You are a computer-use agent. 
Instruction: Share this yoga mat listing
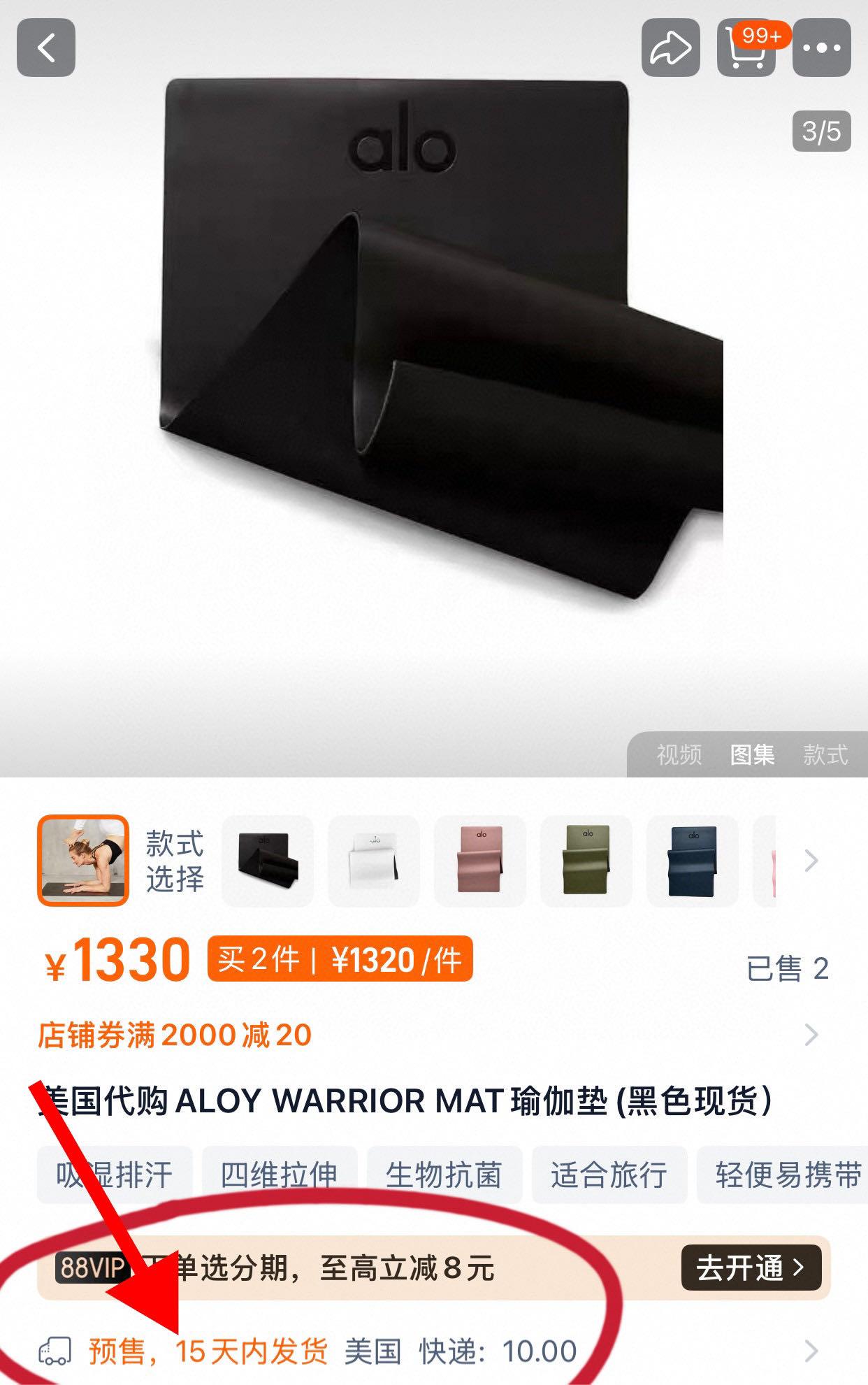[670, 48]
